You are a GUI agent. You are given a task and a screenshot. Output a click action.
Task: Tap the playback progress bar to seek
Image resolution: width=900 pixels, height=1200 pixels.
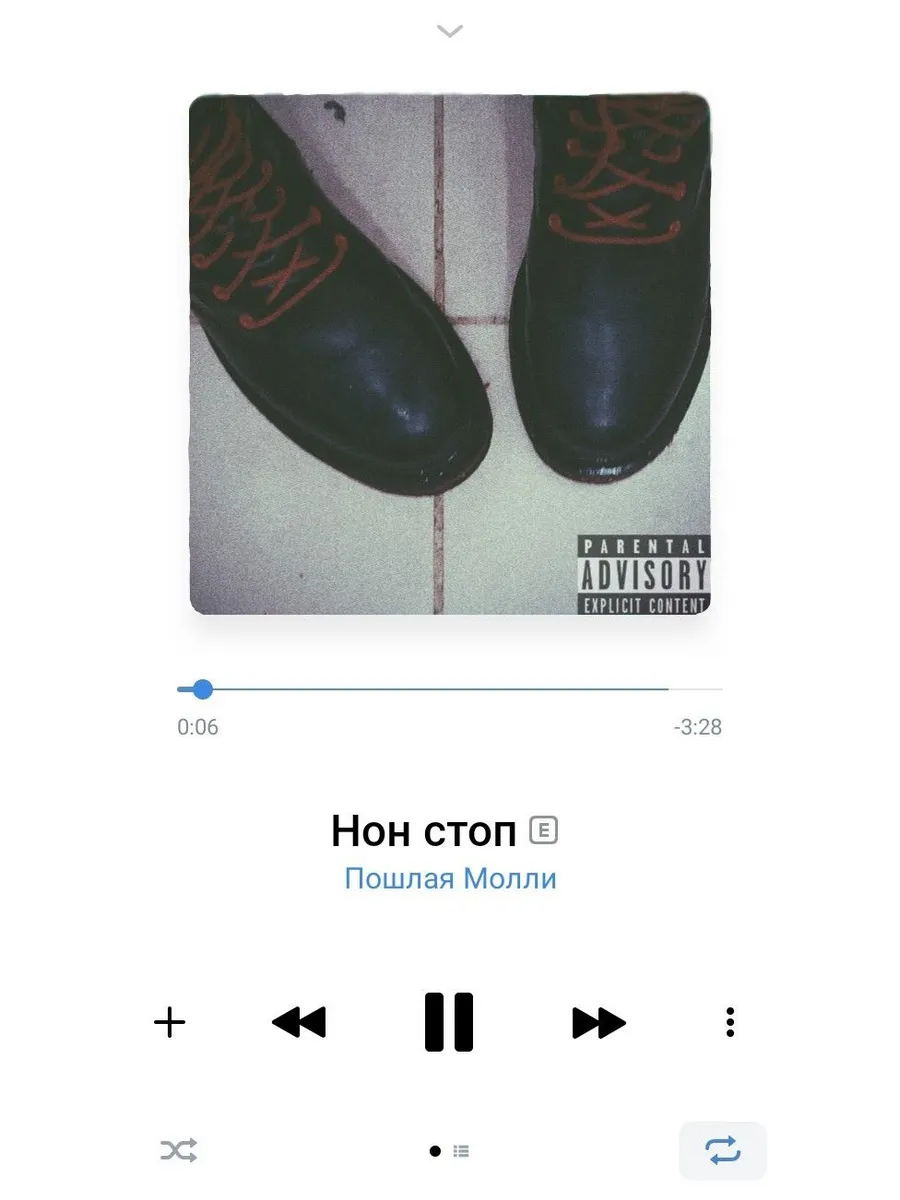pos(450,689)
